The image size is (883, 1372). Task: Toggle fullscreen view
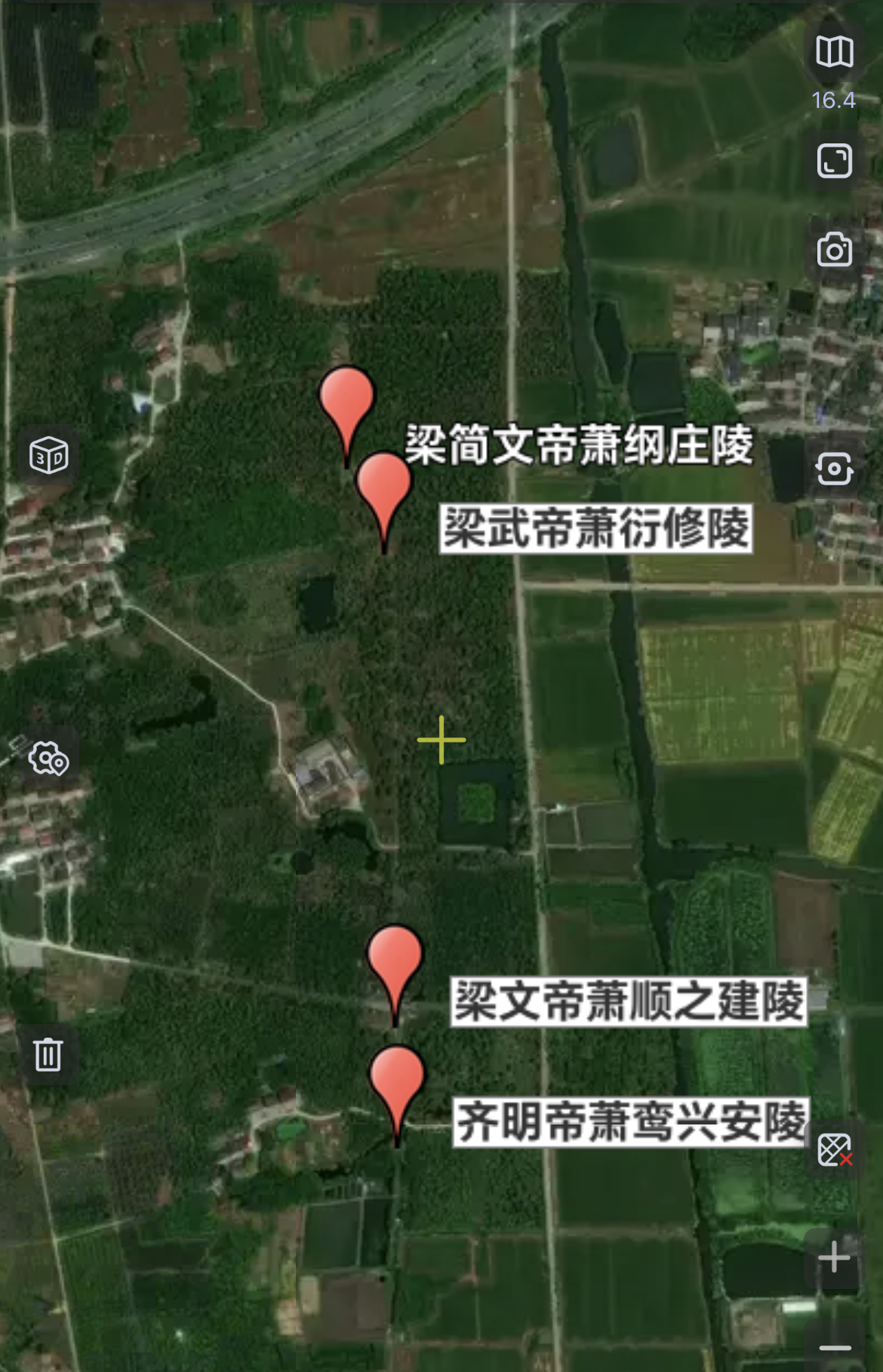(834, 161)
